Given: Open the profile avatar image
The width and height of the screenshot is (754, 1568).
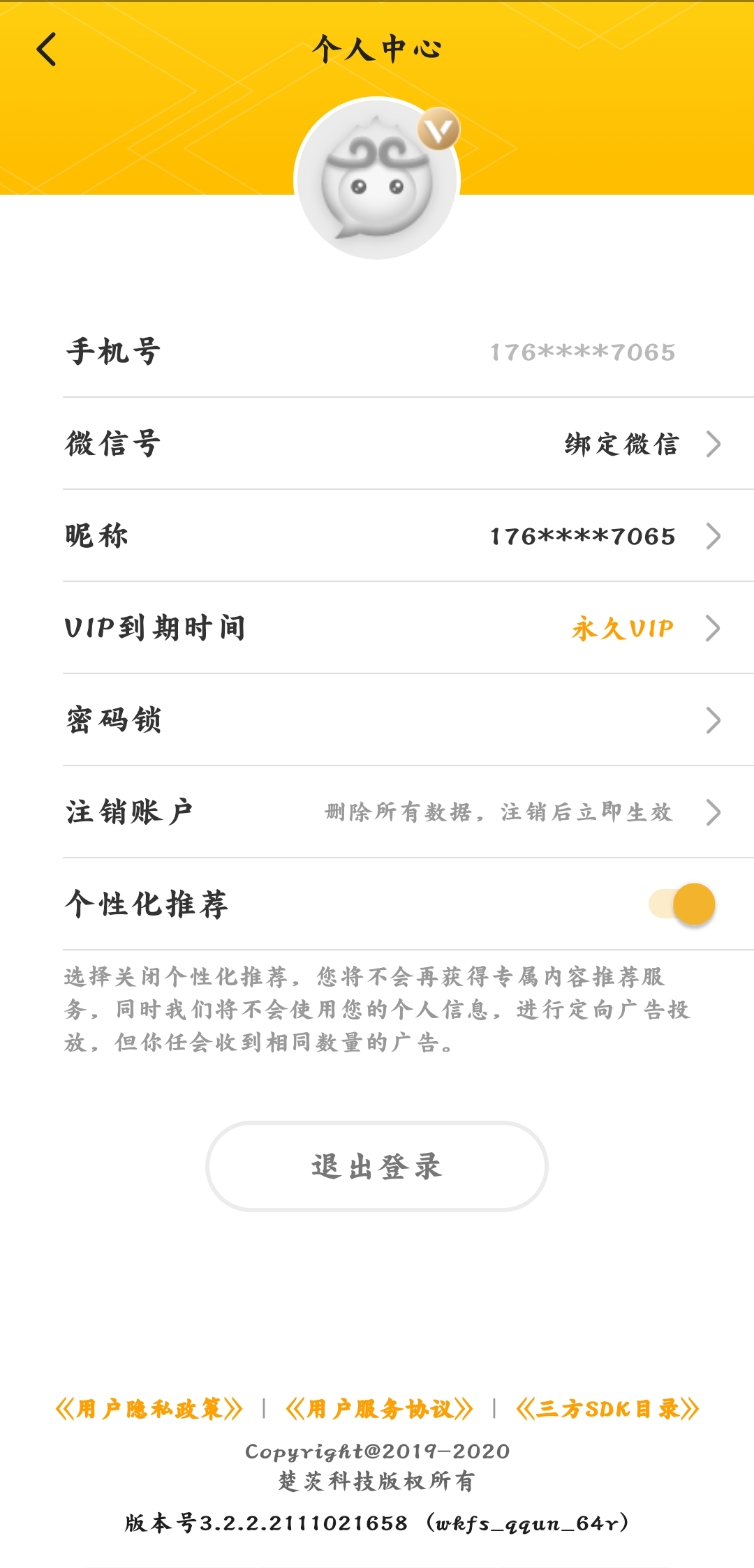Looking at the screenshot, I should click(377, 179).
